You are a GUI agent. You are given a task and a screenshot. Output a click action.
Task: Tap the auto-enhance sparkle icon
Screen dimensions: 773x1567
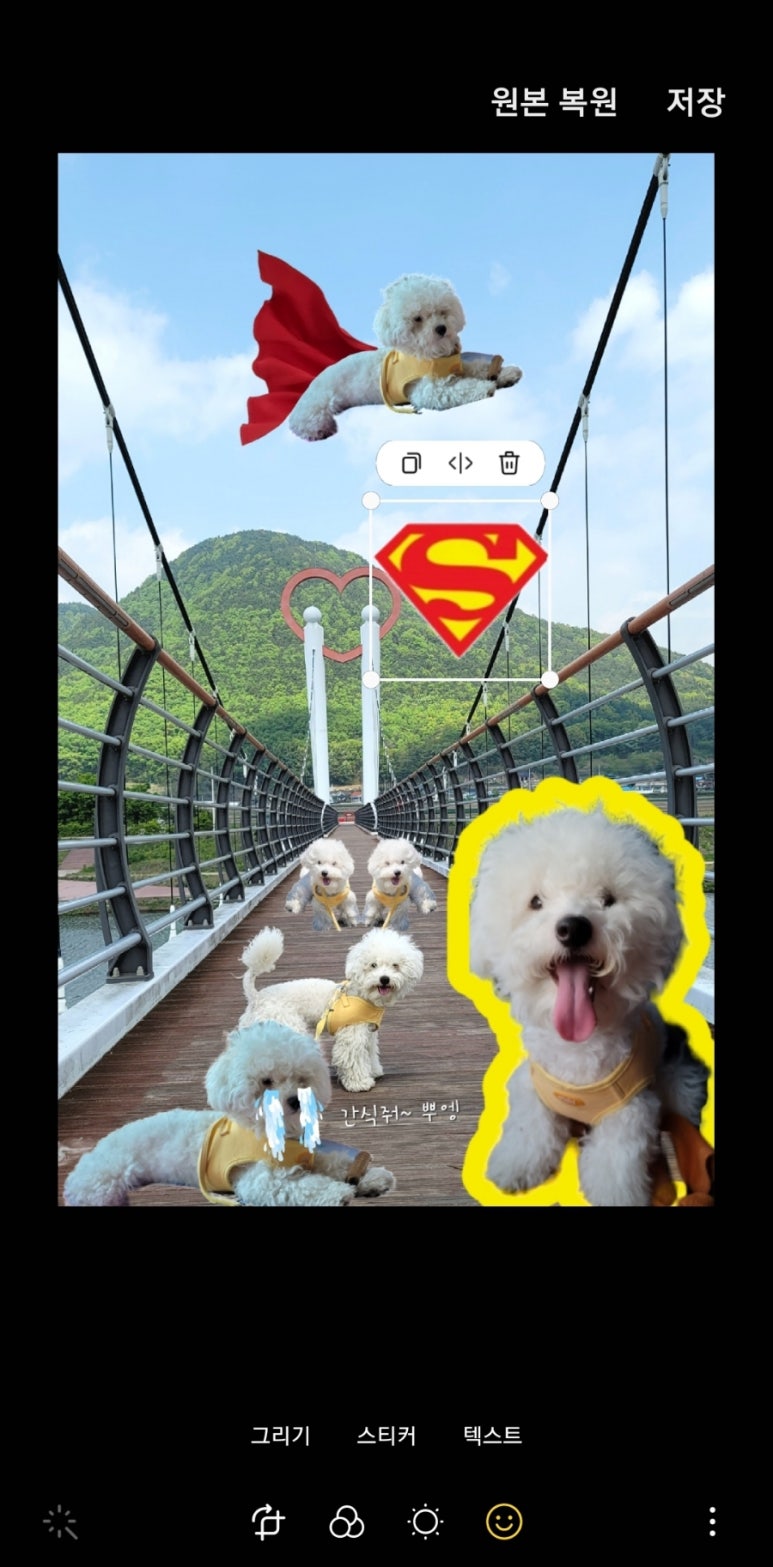point(60,1522)
